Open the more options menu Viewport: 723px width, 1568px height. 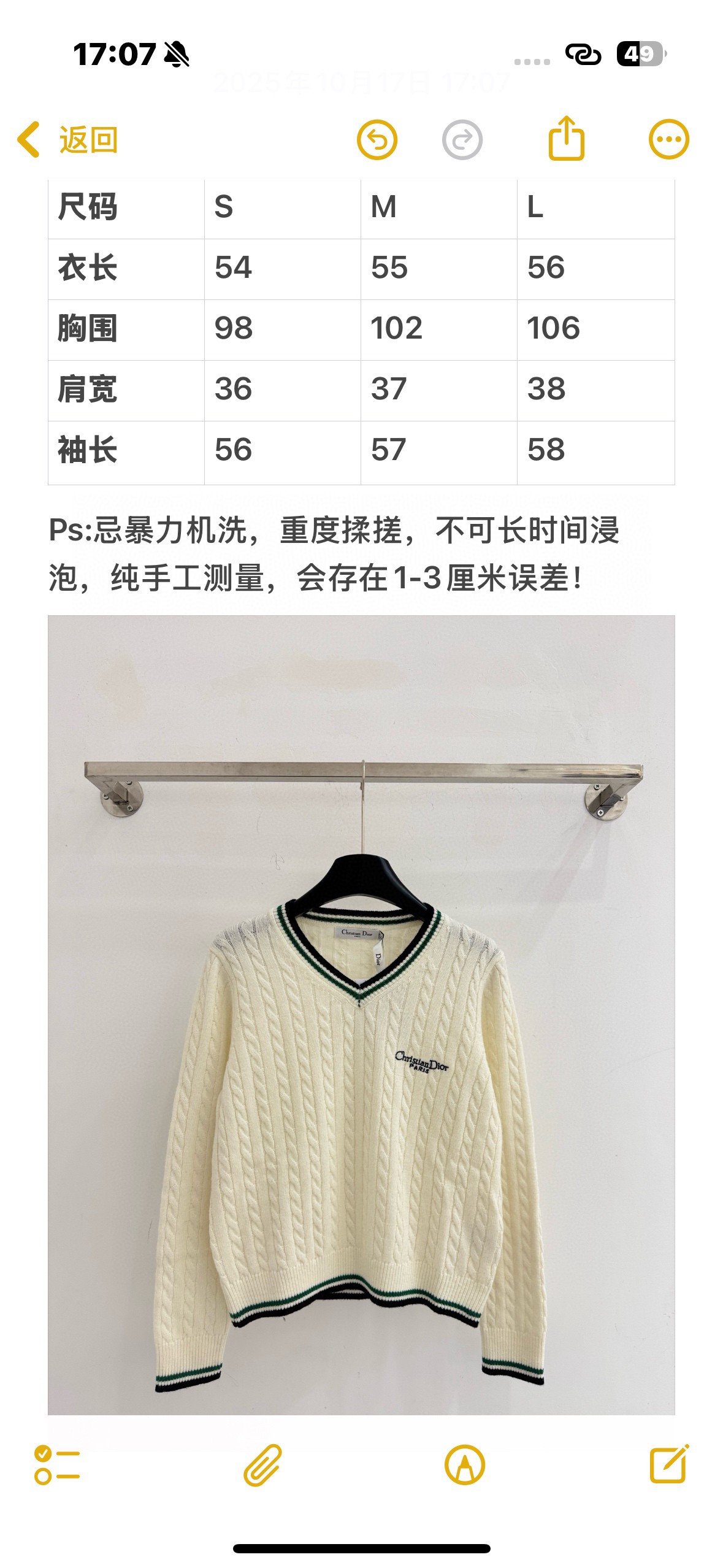click(668, 140)
